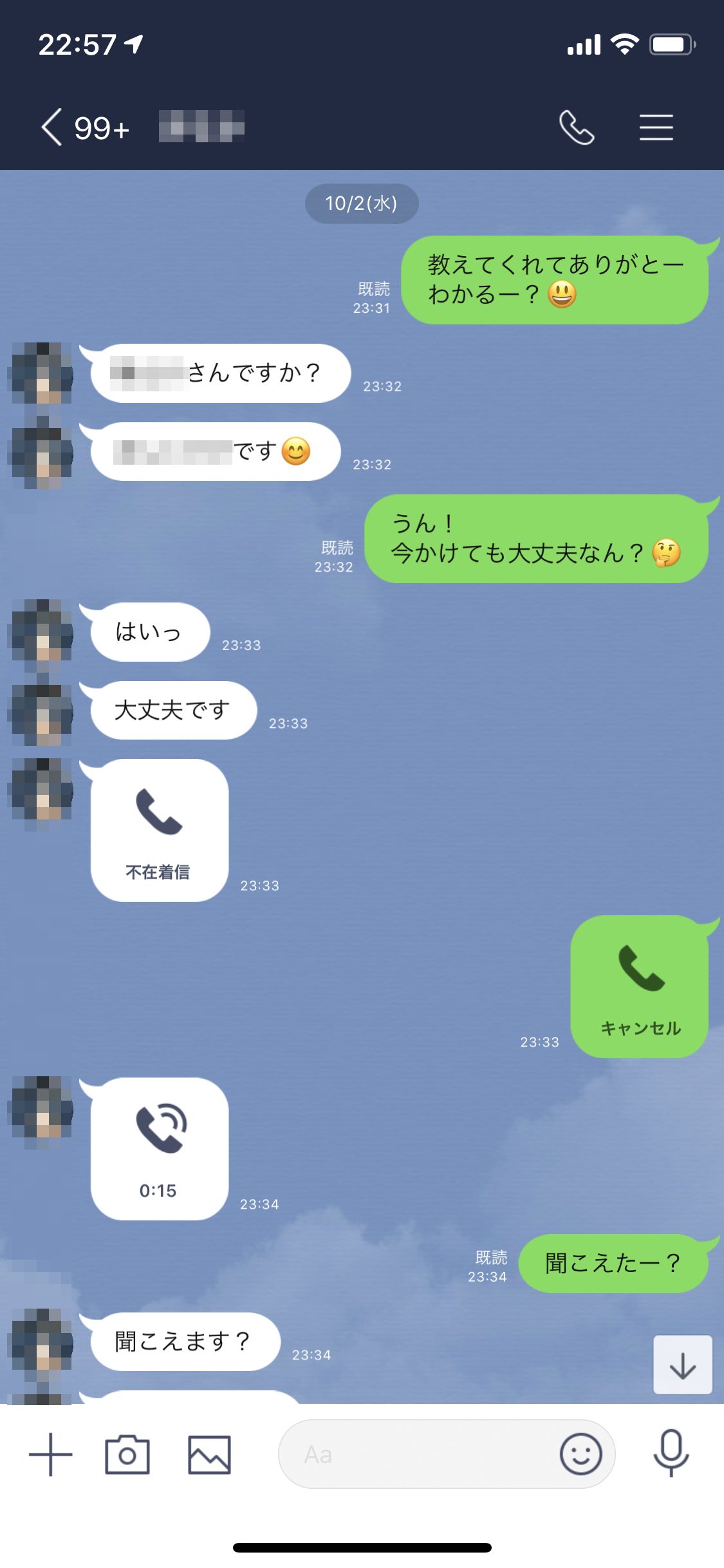Open the emoji sticker picker

point(580,1454)
